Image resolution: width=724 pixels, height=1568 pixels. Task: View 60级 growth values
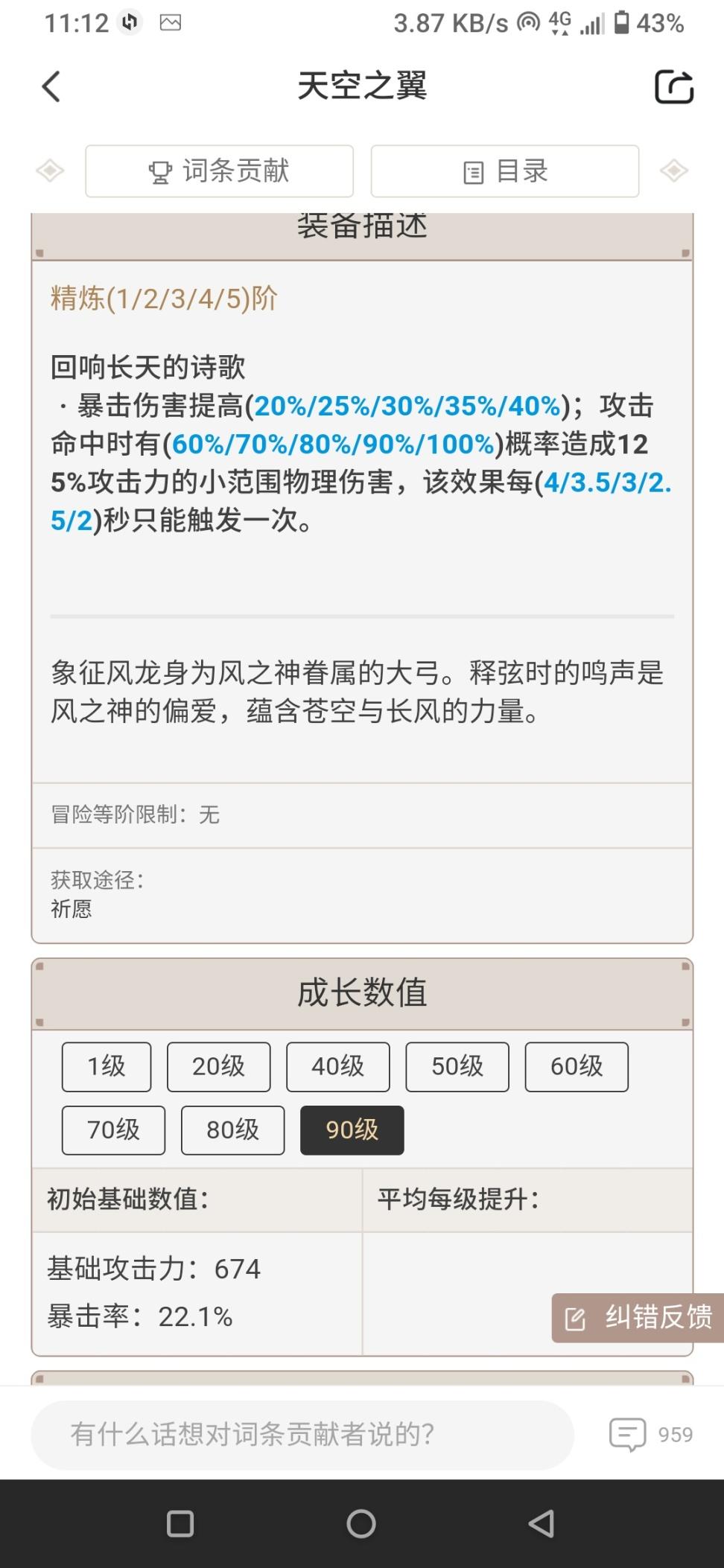click(576, 1066)
